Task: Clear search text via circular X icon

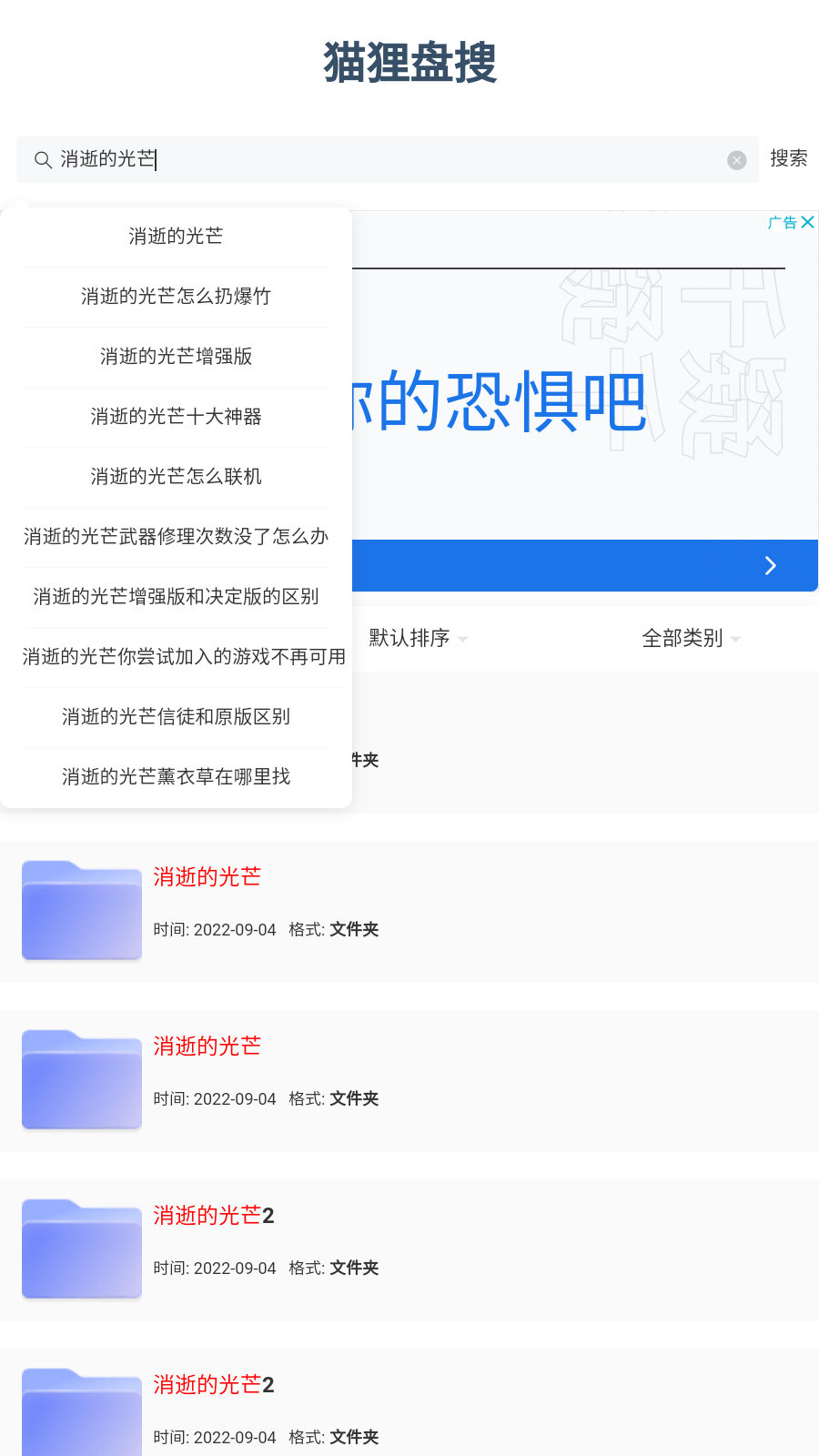Action: (x=736, y=159)
